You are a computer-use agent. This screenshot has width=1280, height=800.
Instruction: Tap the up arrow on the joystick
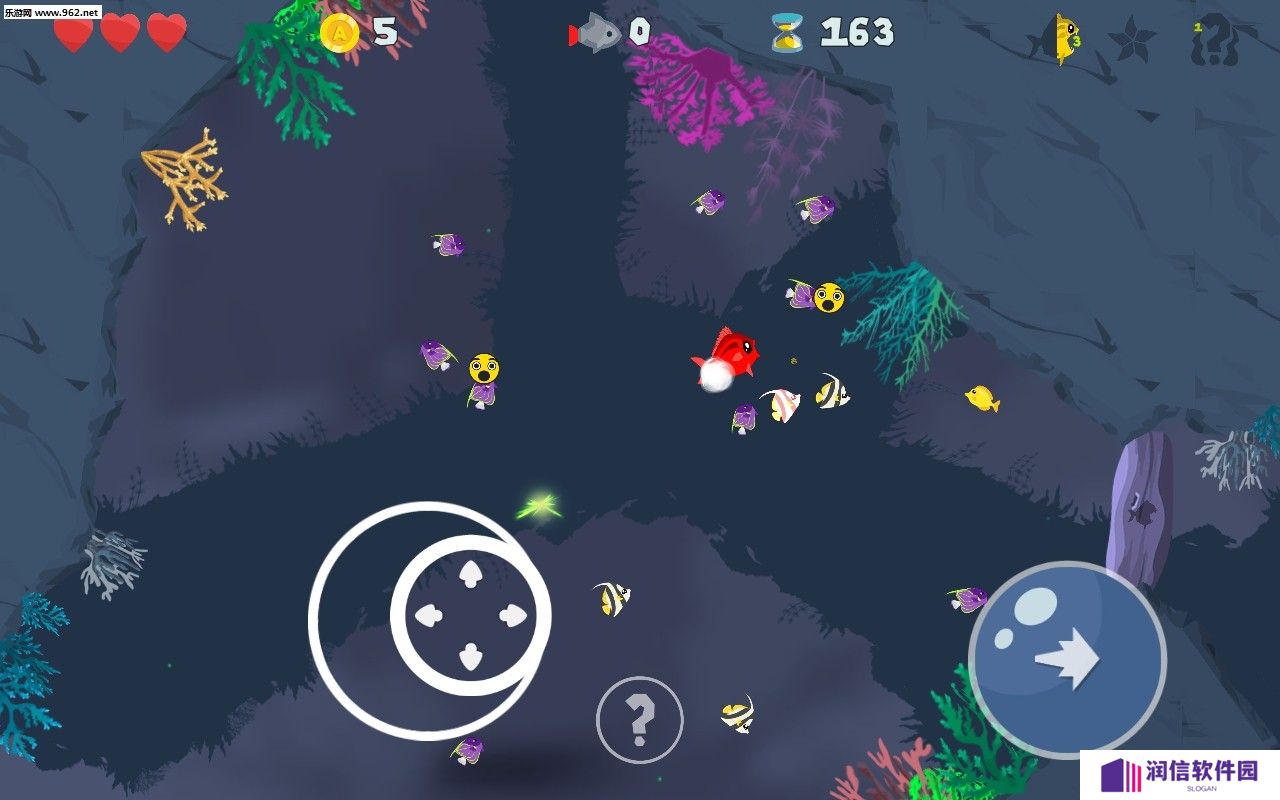469,575
